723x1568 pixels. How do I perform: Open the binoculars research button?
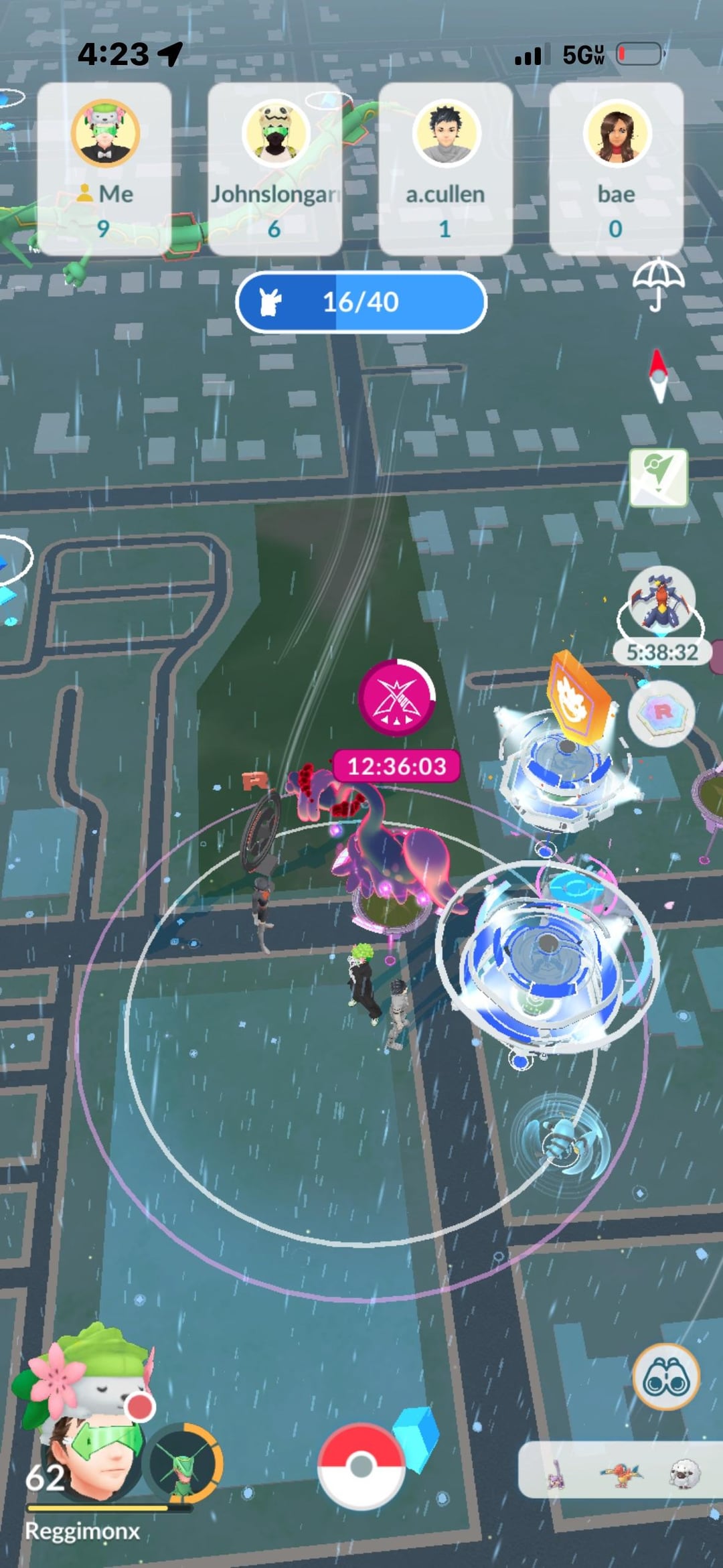click(x=665, y=1377)
